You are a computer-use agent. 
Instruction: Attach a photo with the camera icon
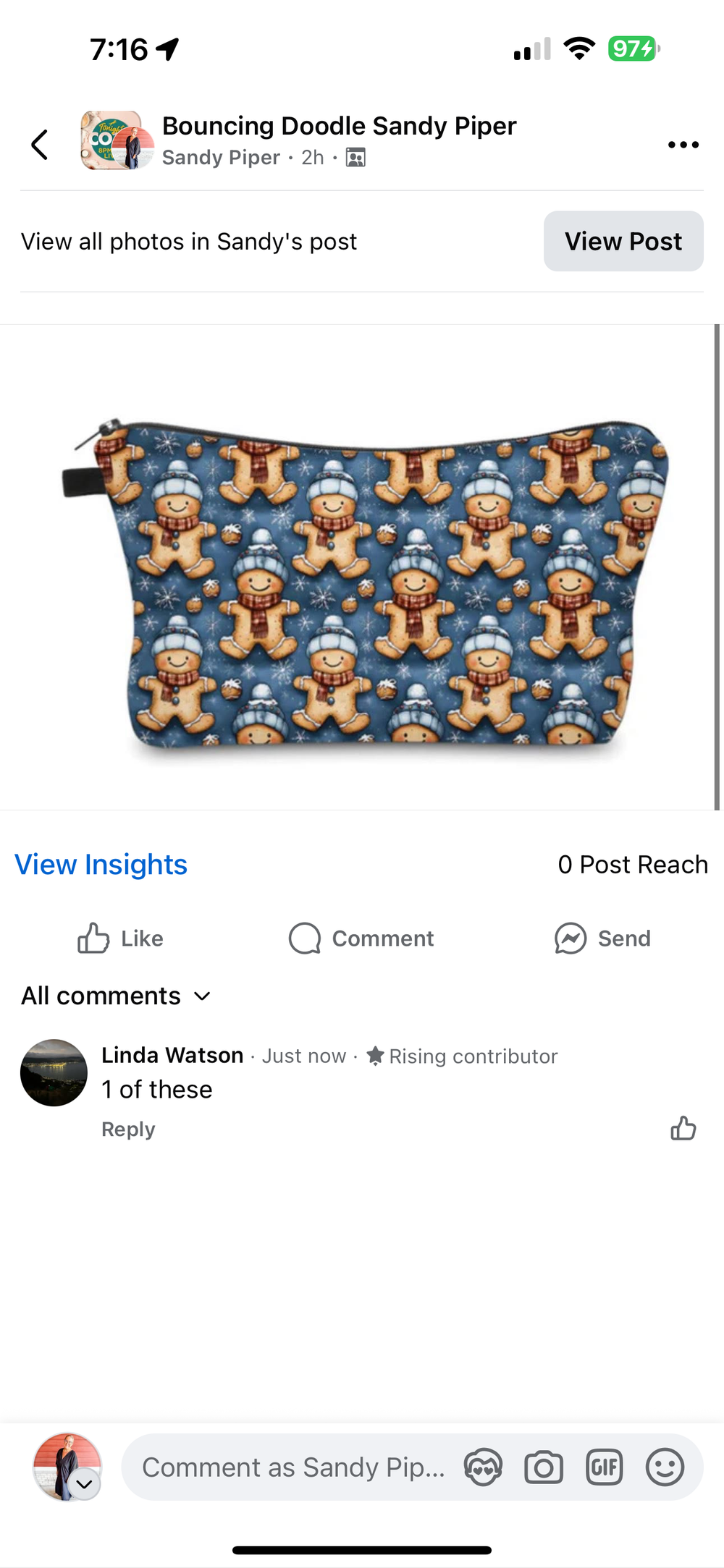tap(544, 1467)
